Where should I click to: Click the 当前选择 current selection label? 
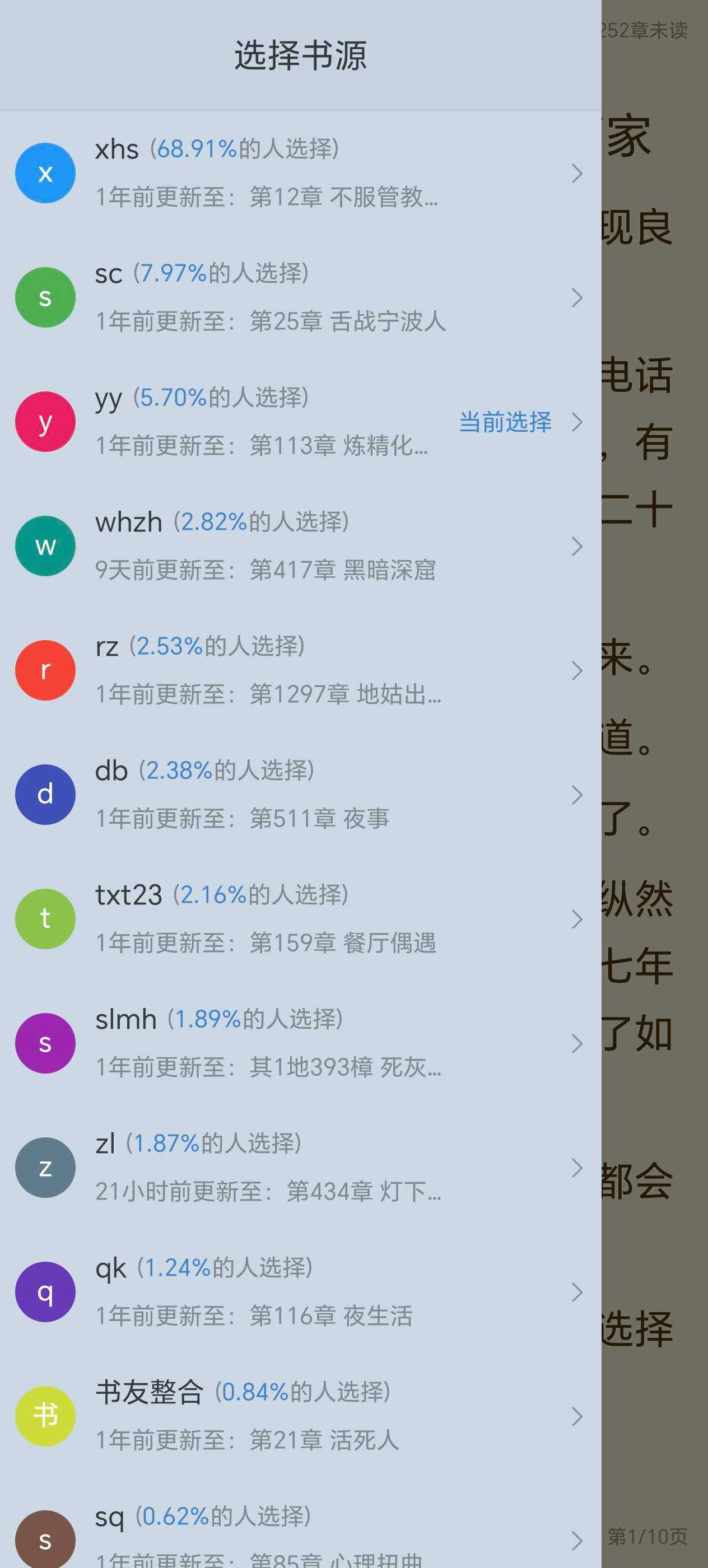coord(505,421)
